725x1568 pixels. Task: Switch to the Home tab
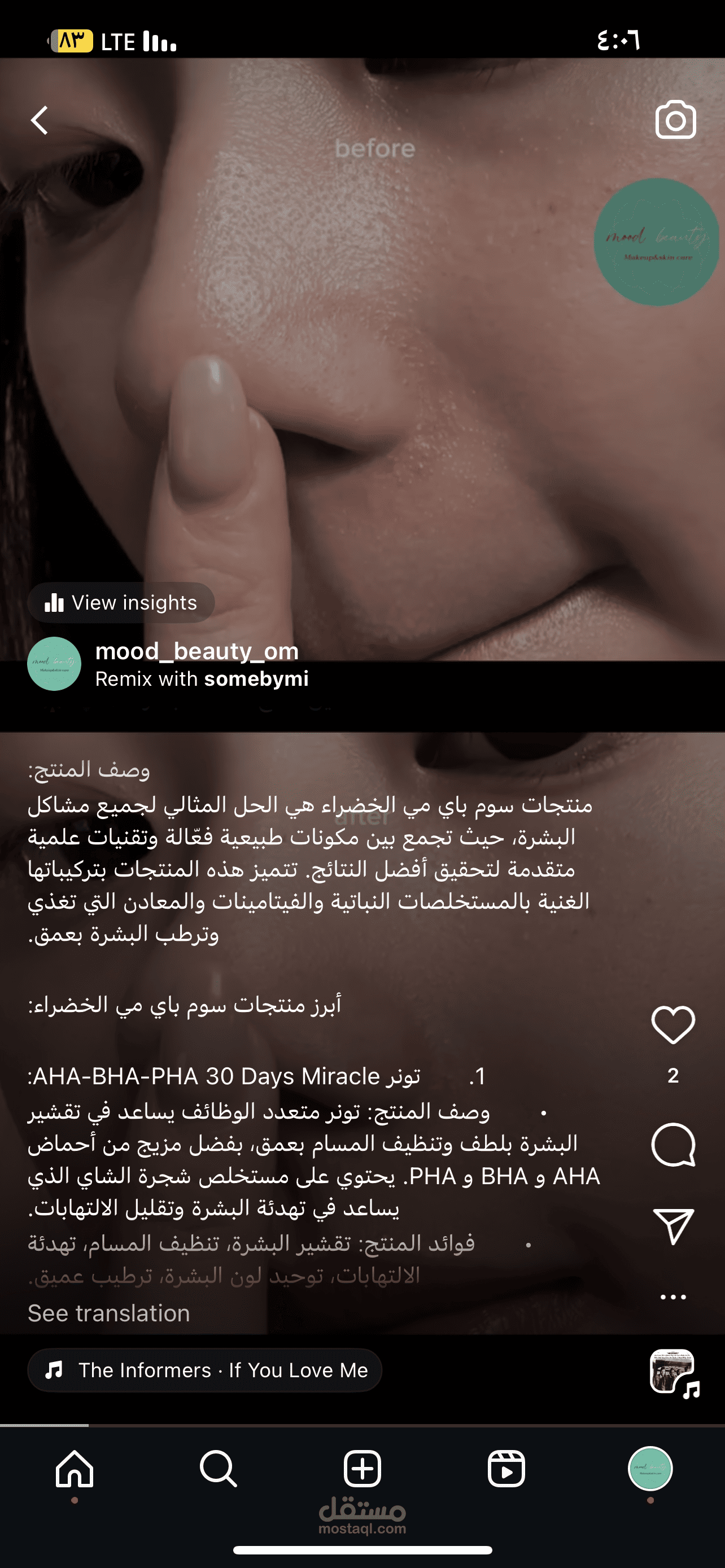tap(75, 1469)
